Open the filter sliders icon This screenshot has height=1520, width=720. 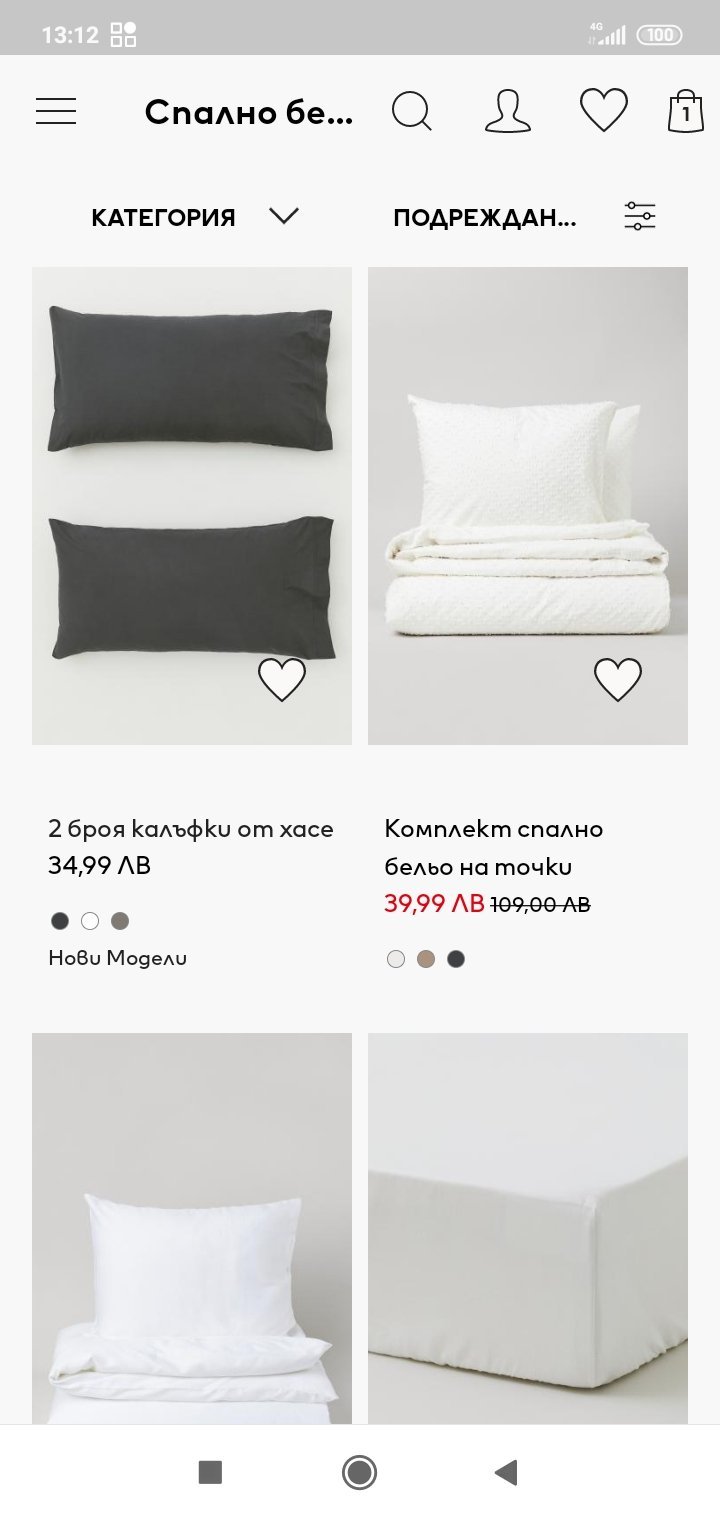[x=640, y=216]
